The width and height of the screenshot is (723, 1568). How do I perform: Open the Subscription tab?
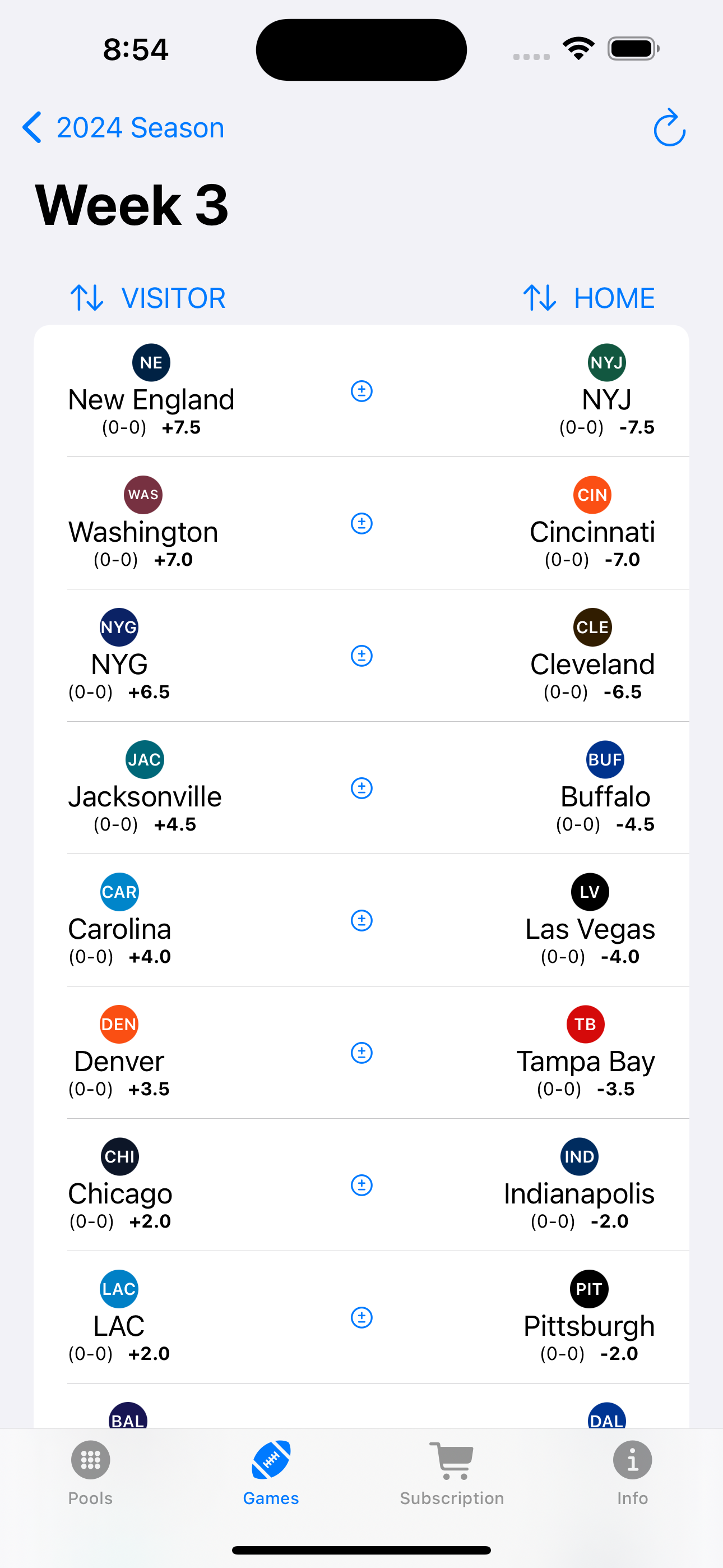[452, 1473]
